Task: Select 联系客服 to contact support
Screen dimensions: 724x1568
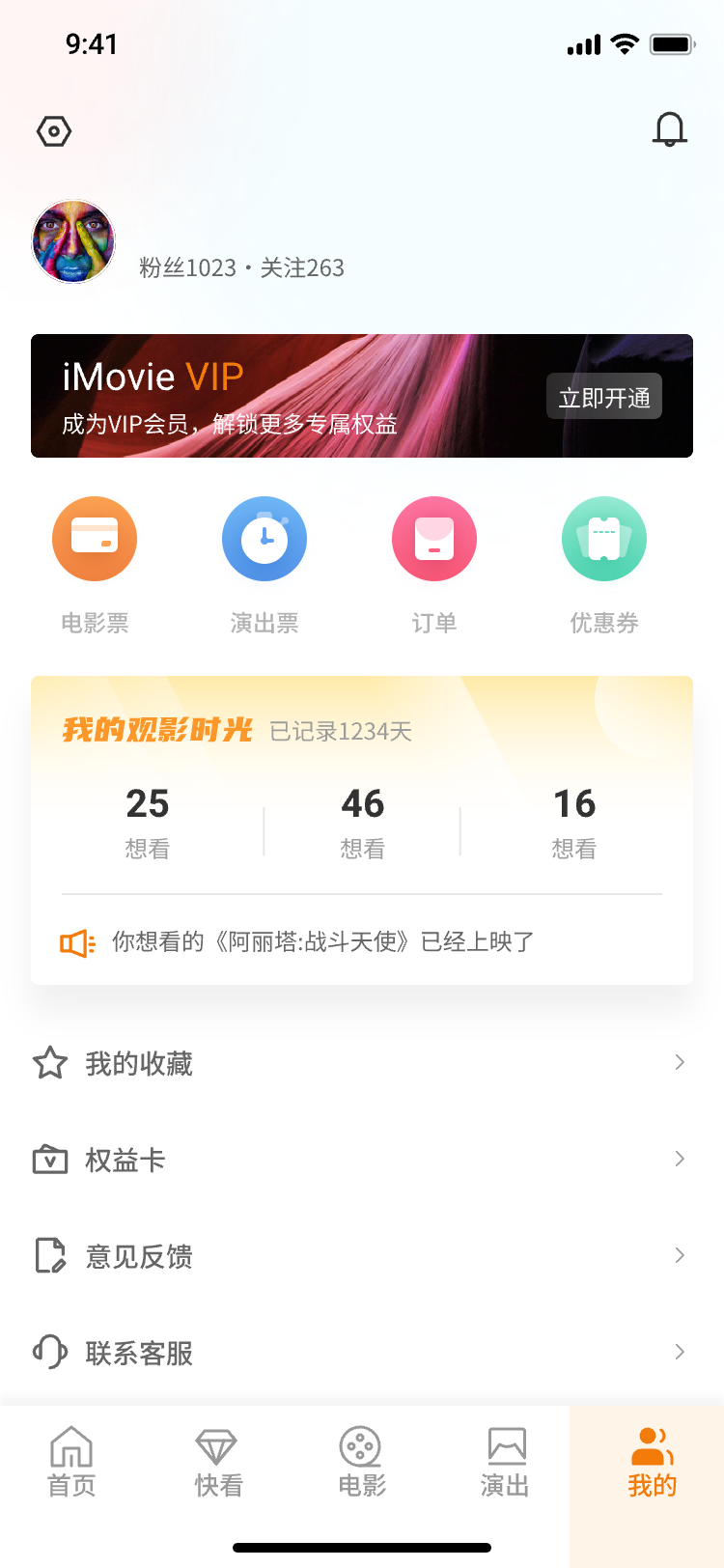Action: [362, 1353]
